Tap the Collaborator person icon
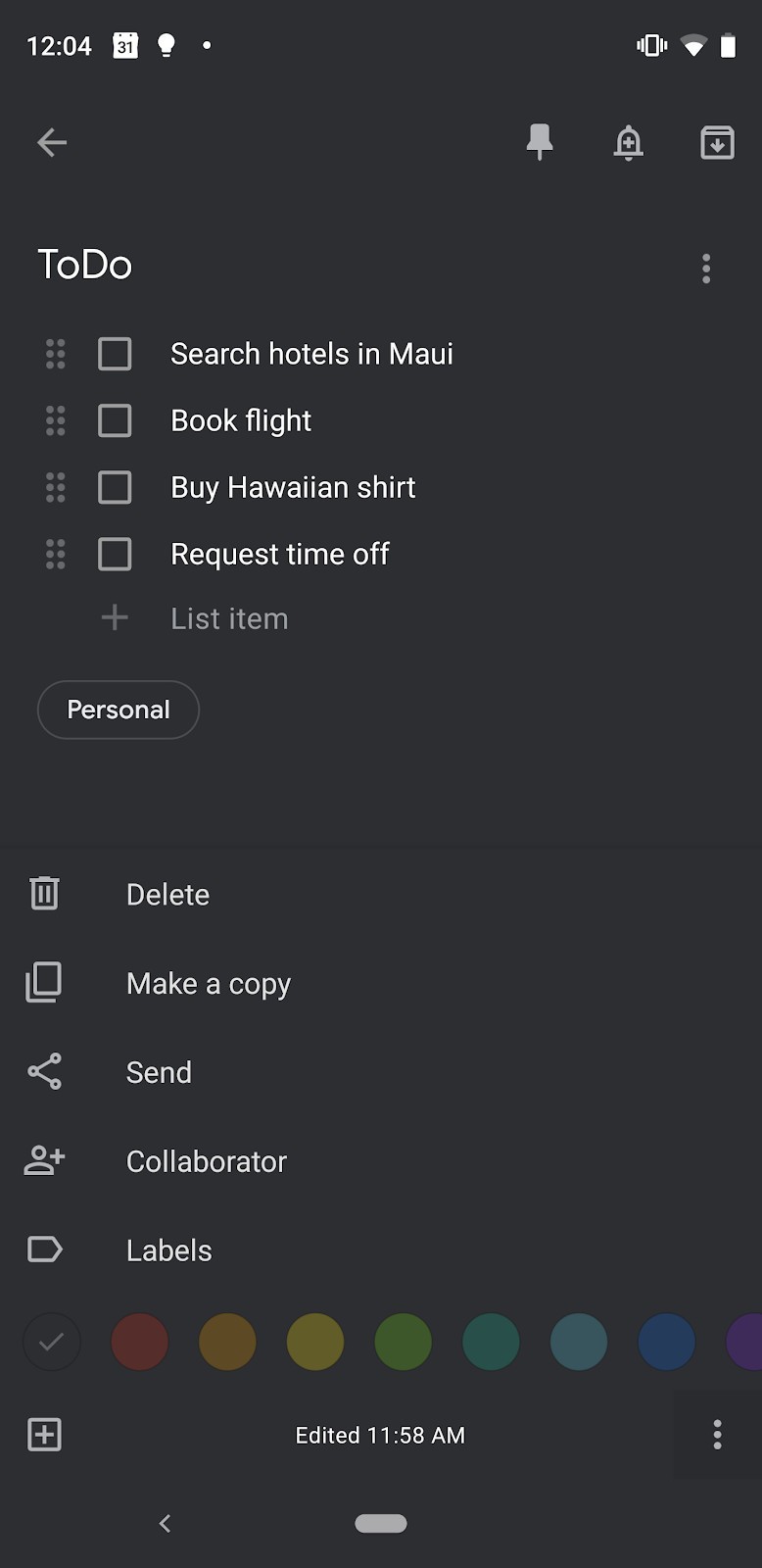762x1568 pixels. pyautogui.click(x=43, y=1160)
